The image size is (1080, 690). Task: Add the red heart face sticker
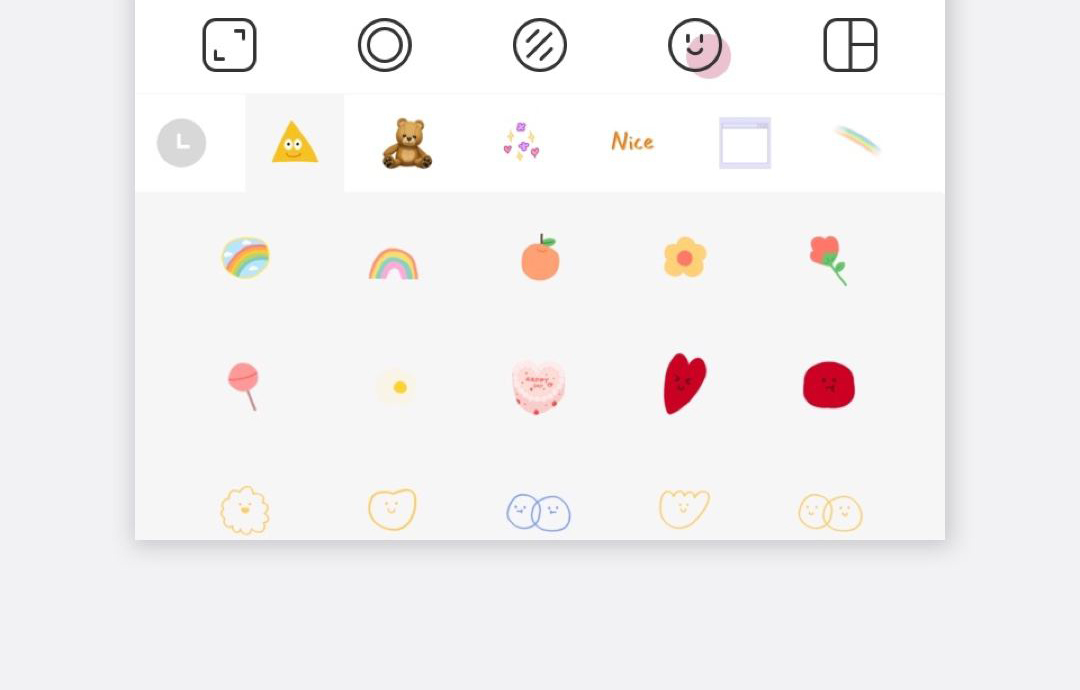pos(685,383)
